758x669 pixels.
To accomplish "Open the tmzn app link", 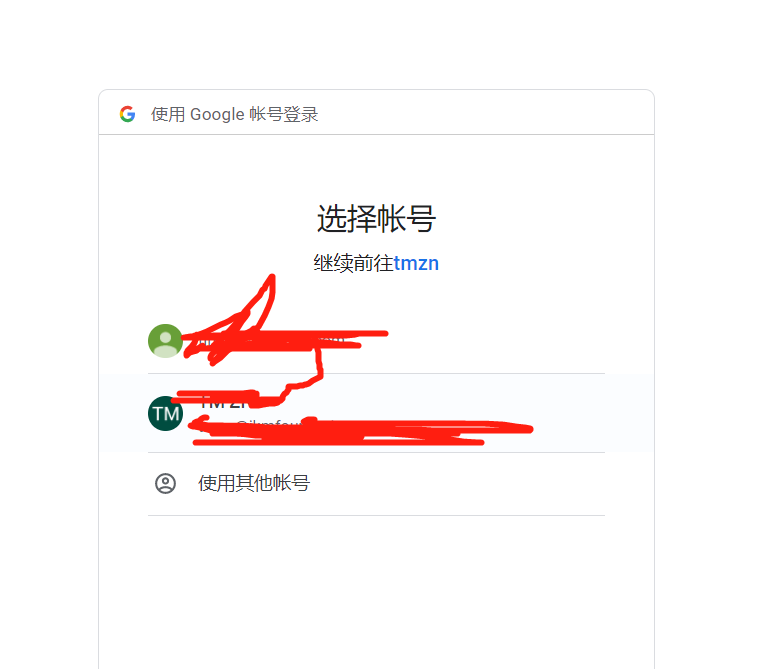I will (416, 264).
